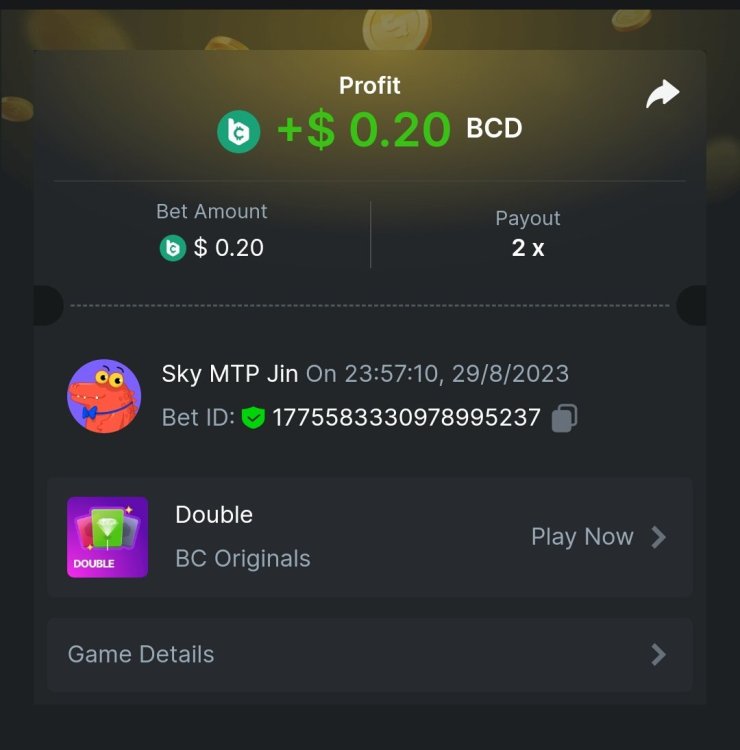Share this bet result
Image resolution: width=740 pixels, height=750 pixels.
point(662,95)
